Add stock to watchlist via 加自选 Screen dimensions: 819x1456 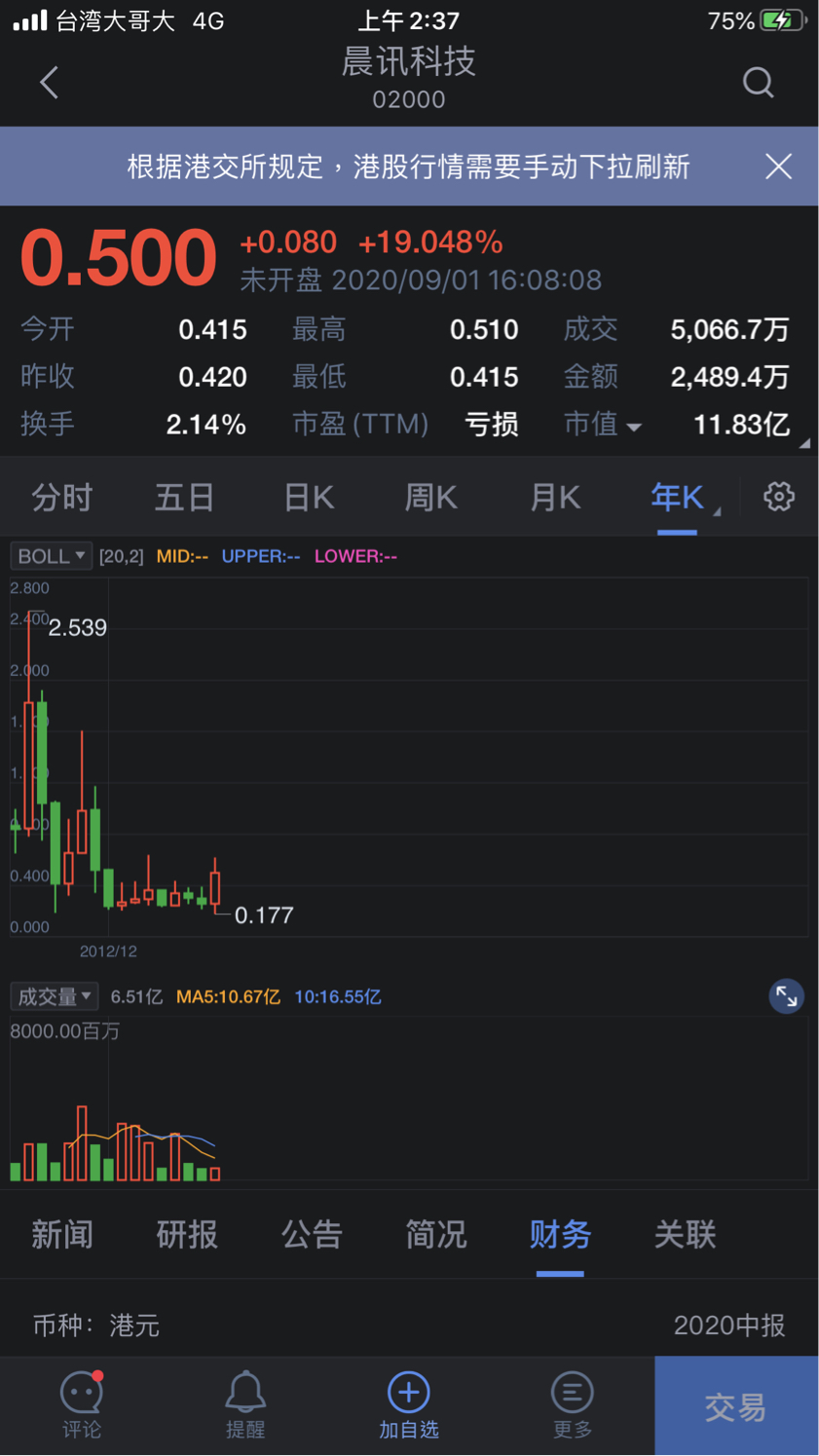pyautogui.click(x=409, y=1405)
